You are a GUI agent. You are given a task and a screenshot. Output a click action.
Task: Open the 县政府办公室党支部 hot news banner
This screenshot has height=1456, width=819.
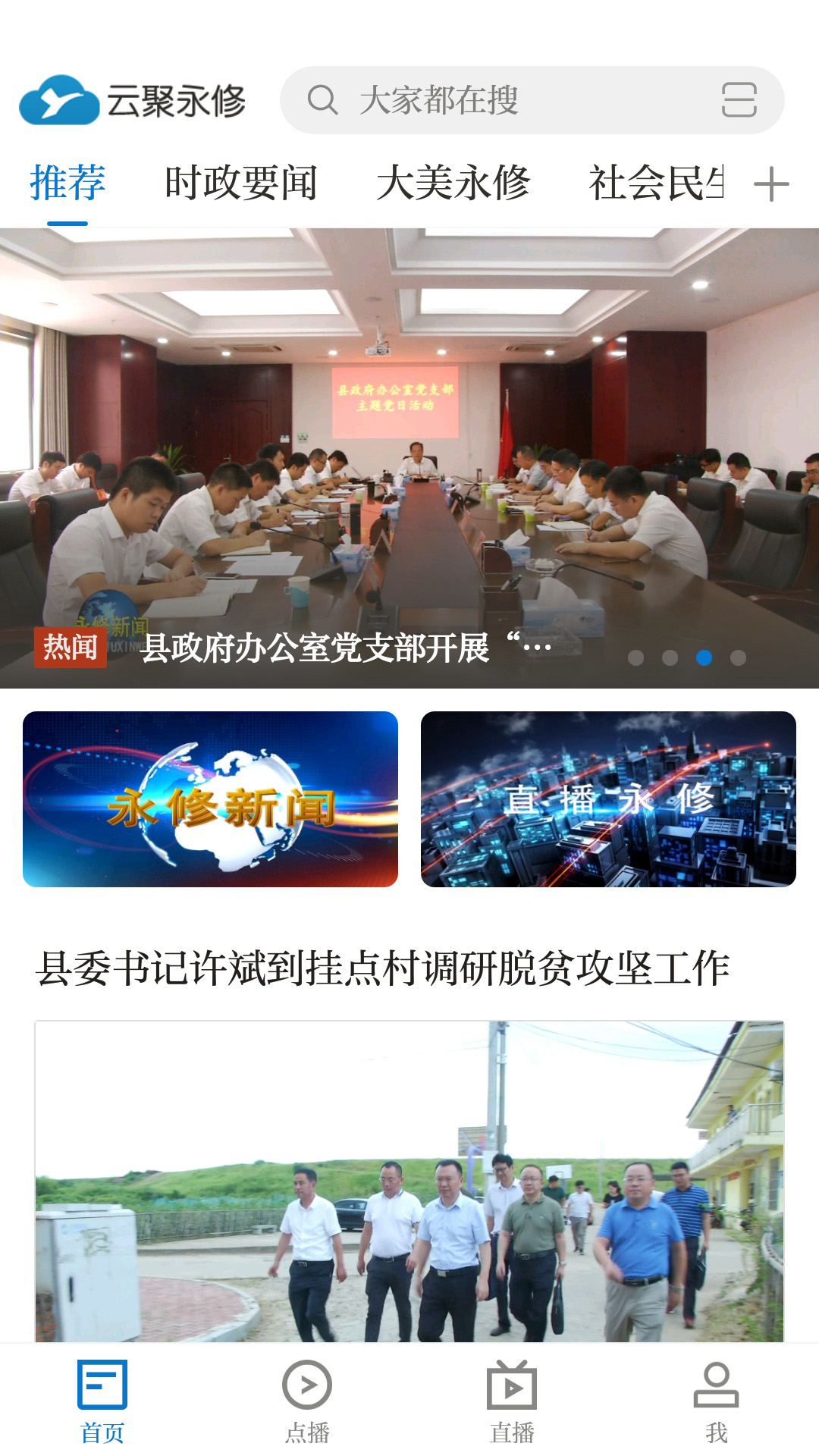point(409,458)
